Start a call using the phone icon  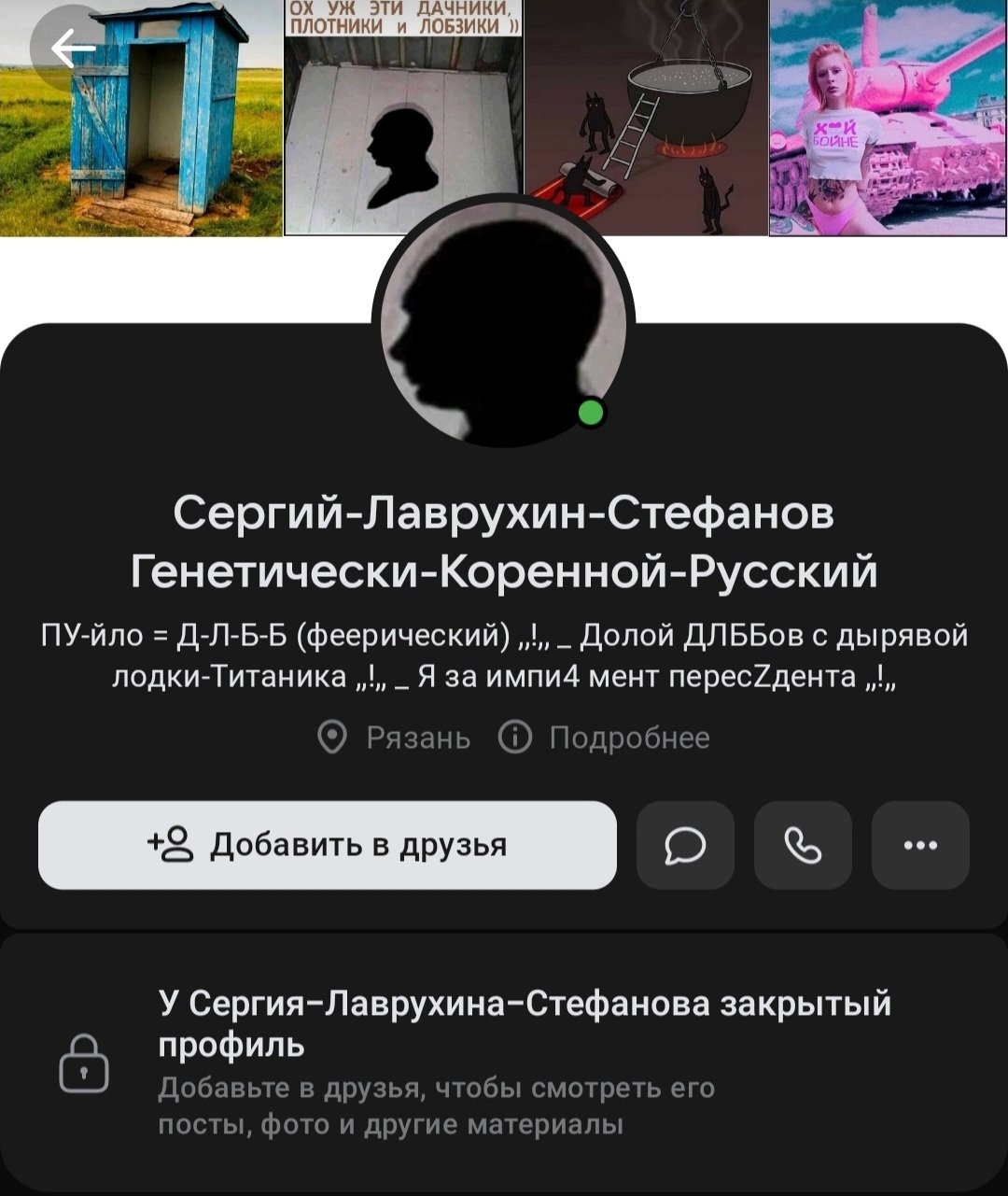coord(803,846)
